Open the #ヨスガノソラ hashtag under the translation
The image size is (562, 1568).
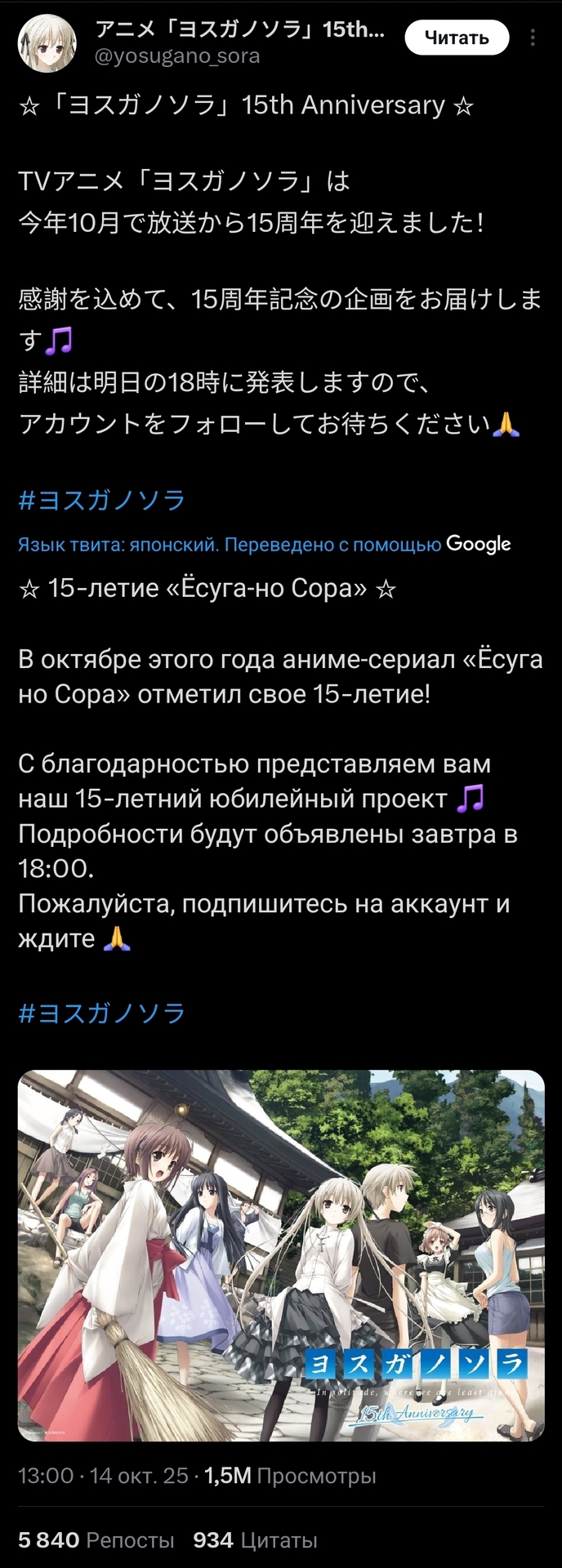click(102, 1013)
